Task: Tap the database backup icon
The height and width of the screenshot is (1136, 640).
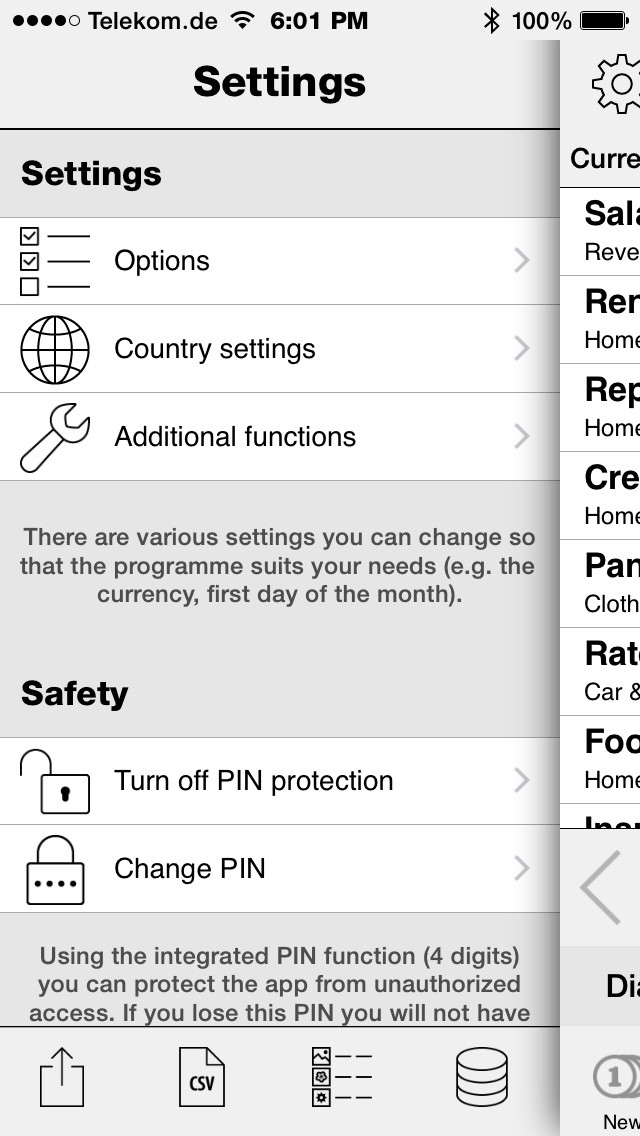Action: coord(481,1077)
